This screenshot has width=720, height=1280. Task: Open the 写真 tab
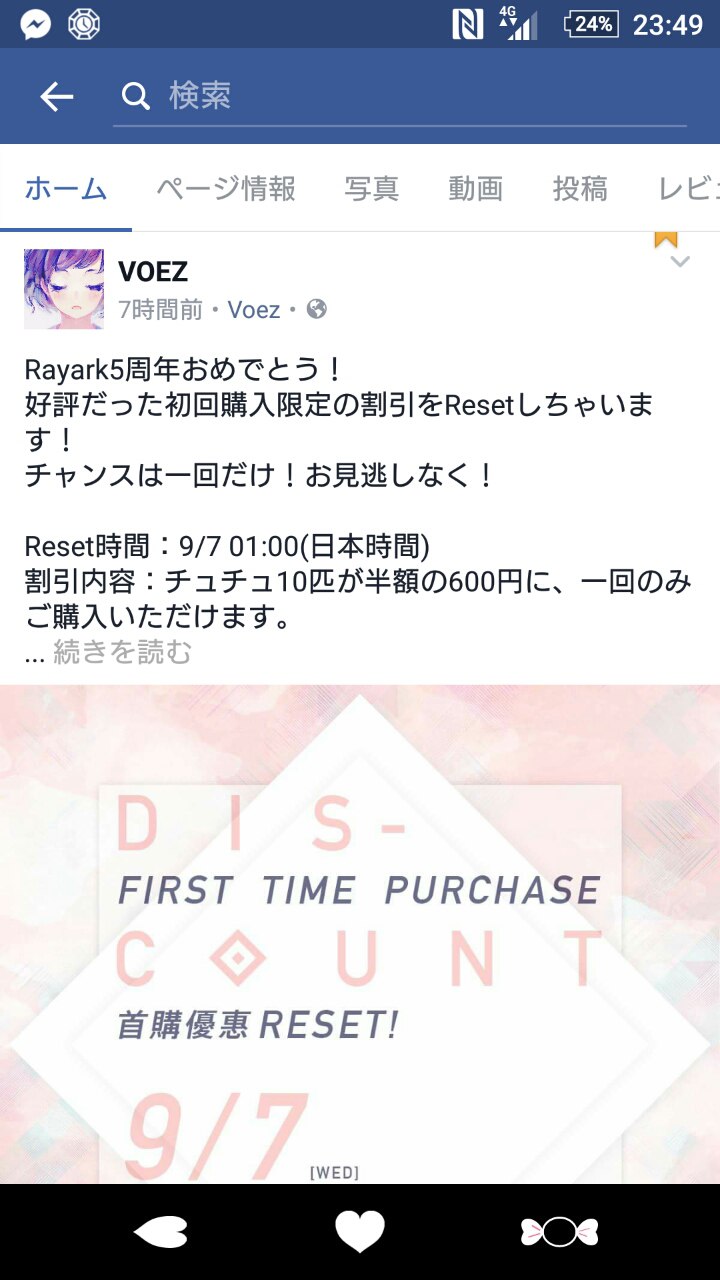372,188
